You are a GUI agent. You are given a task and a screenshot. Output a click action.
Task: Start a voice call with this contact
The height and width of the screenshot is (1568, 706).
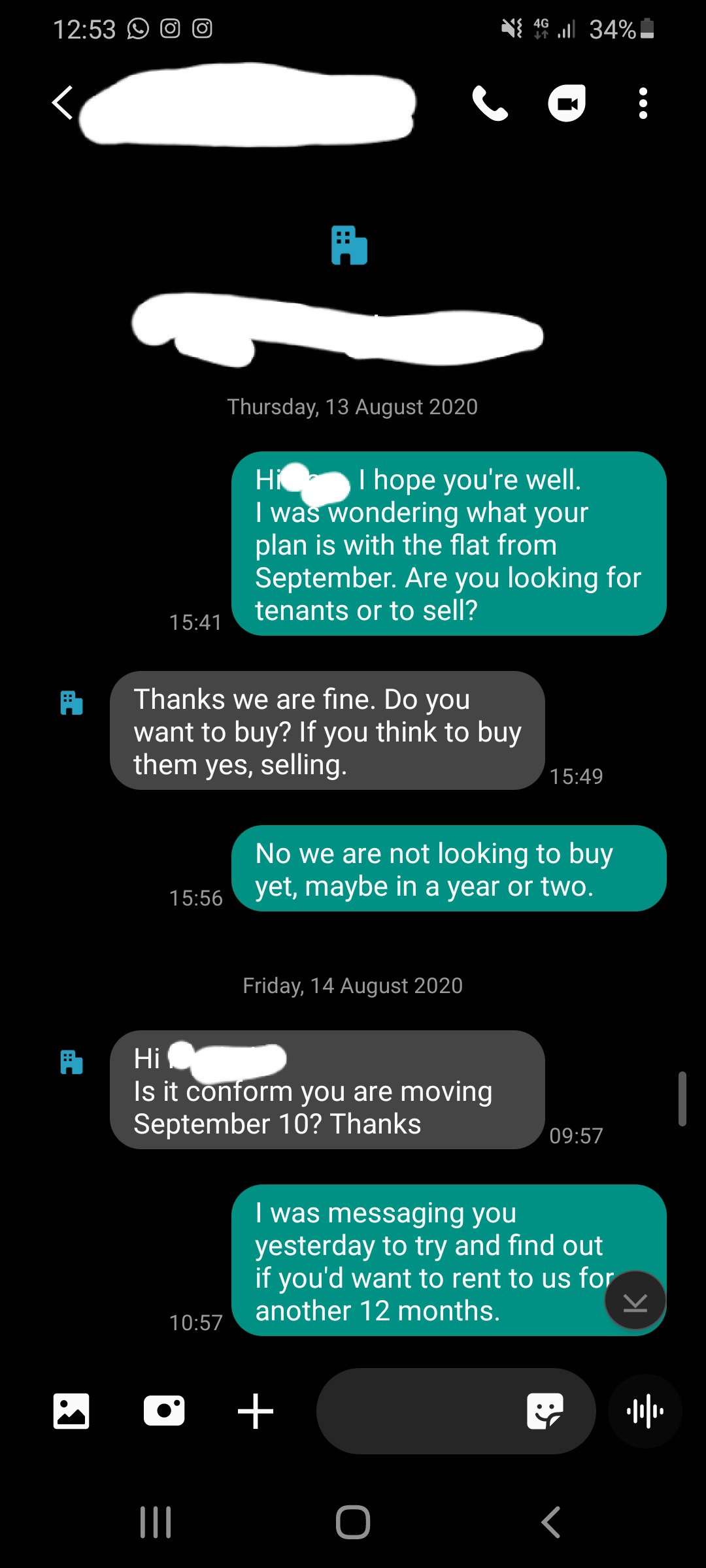point(490,103)
